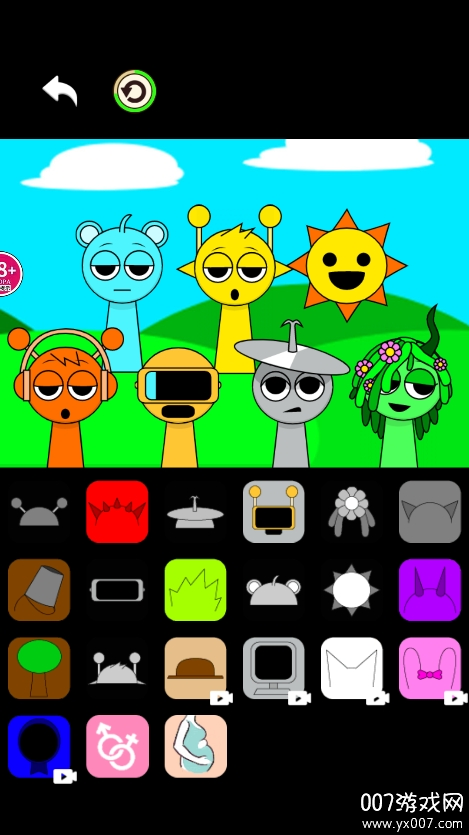This screenshot has height=835, width=469.
Task: Select the purple horns tile
Action: pos(430,590)
